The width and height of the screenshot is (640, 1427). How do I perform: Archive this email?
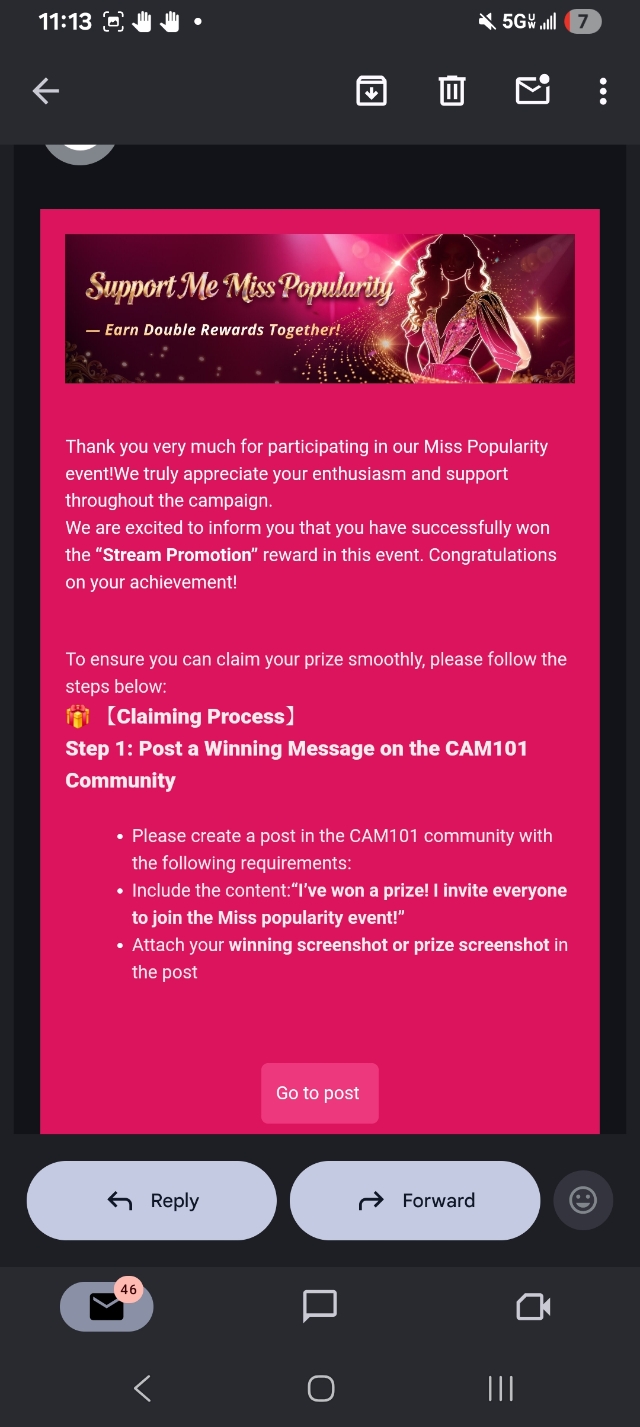[372, 91]
